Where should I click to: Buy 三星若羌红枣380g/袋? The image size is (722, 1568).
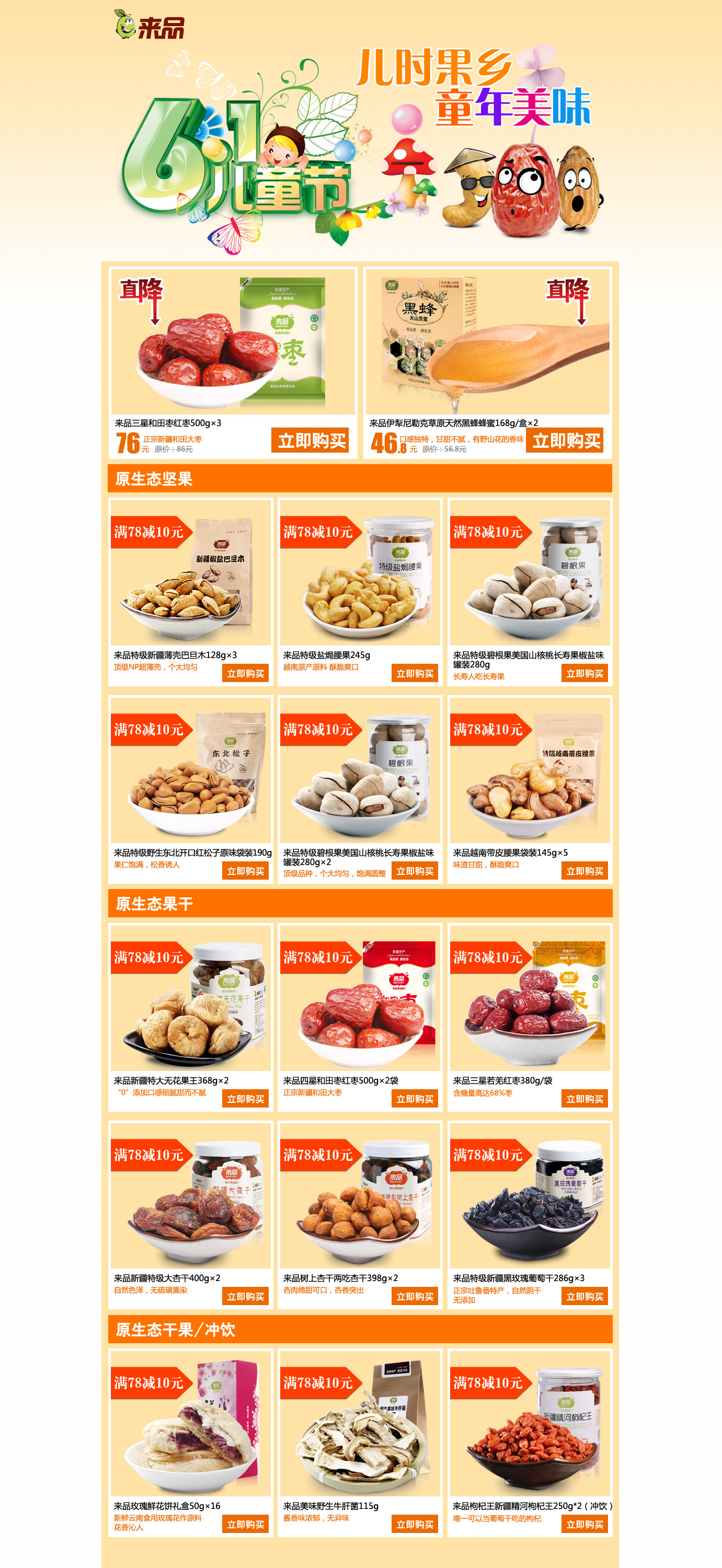tap(585, 1099)
